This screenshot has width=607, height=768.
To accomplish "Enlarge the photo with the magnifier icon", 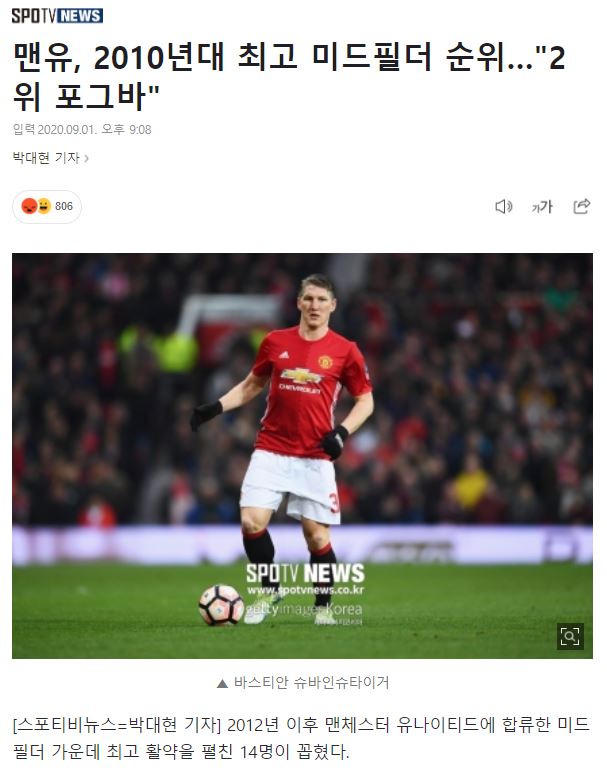I will 570,636.
